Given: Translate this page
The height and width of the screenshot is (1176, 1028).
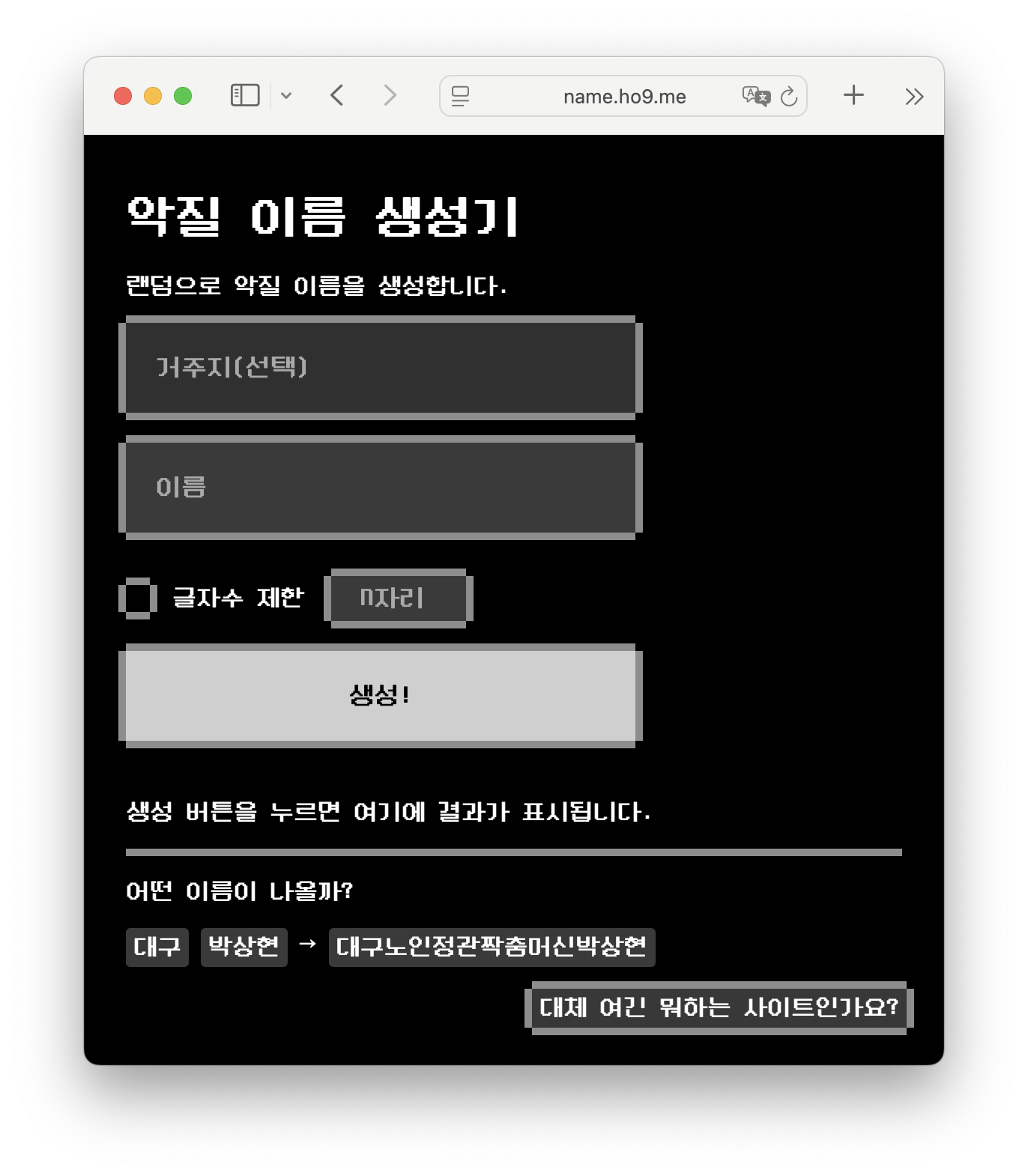Looking at the screenshot, I should pyautogui.click(x=755, y=97).
